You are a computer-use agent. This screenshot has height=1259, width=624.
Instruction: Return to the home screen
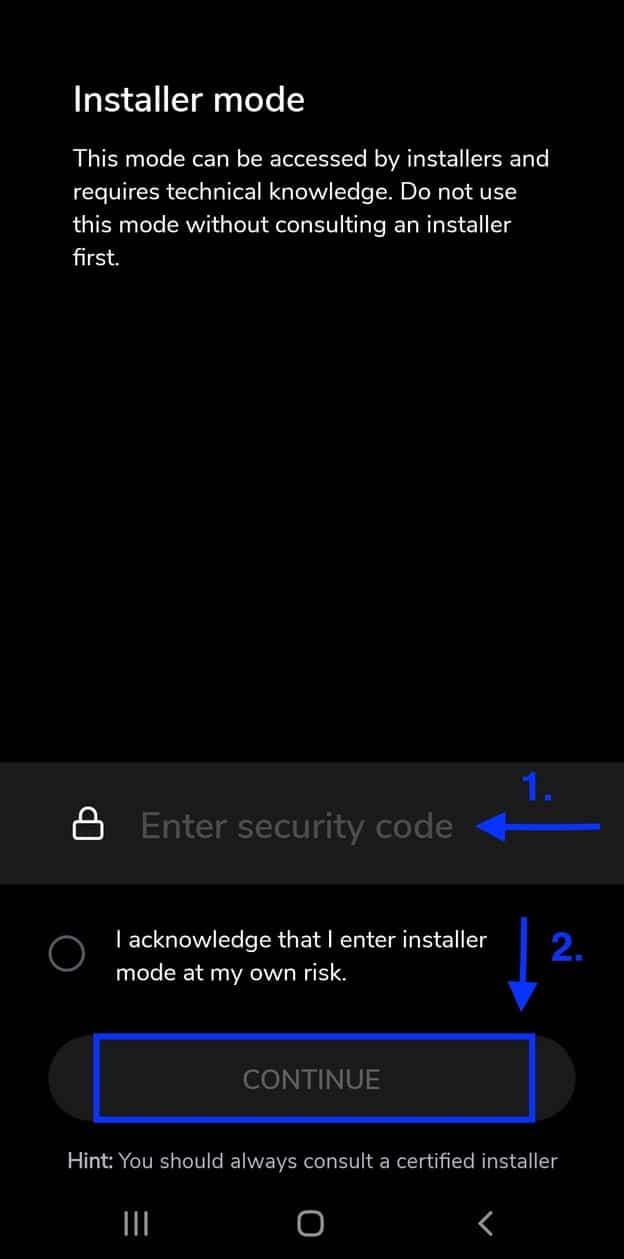pyautogui.click(x=311, y=1222)
